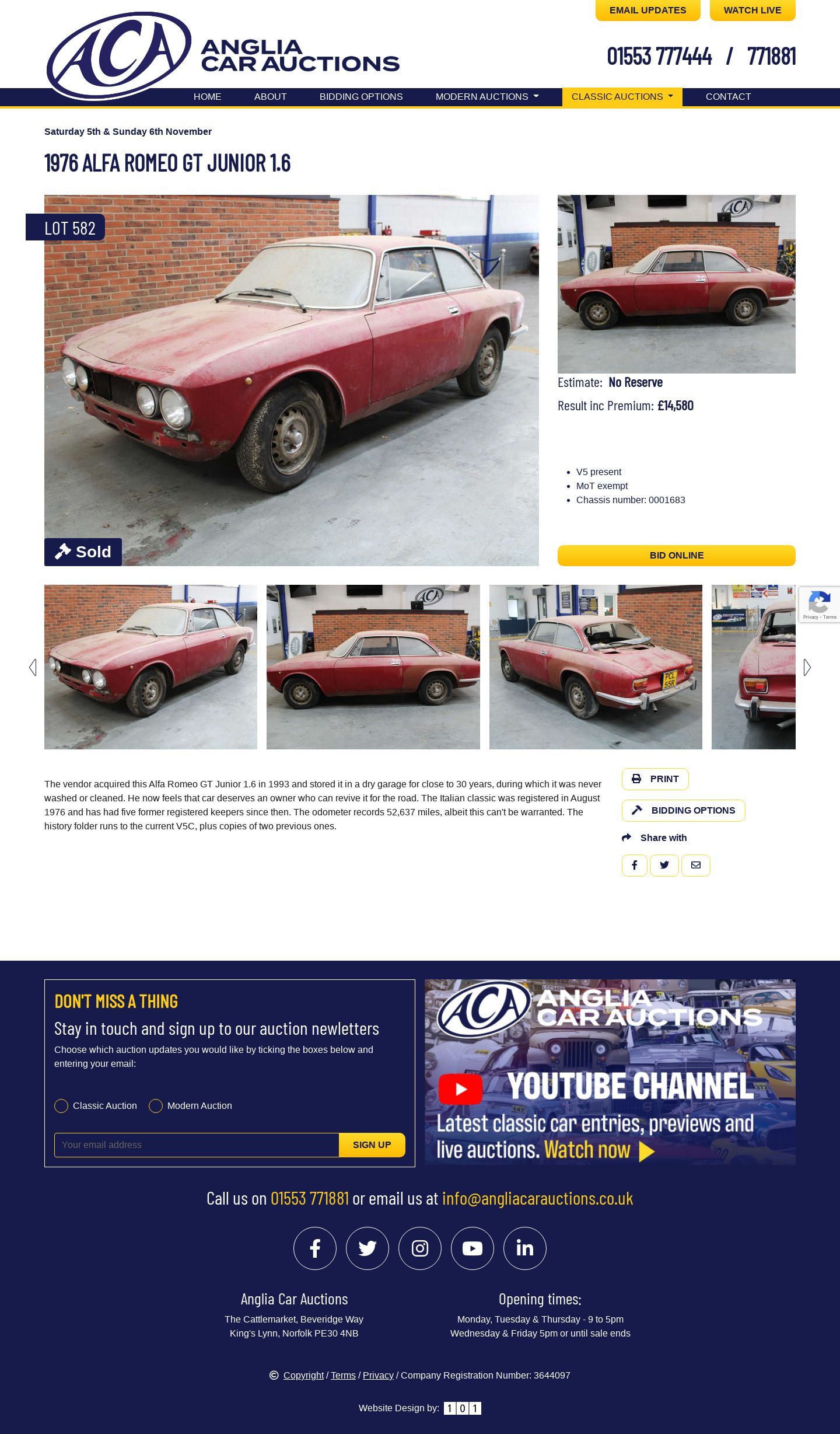Show previous gallery photos with left arrow
840x1434 pixels.
pyautogui.click(x=33, y=667)
